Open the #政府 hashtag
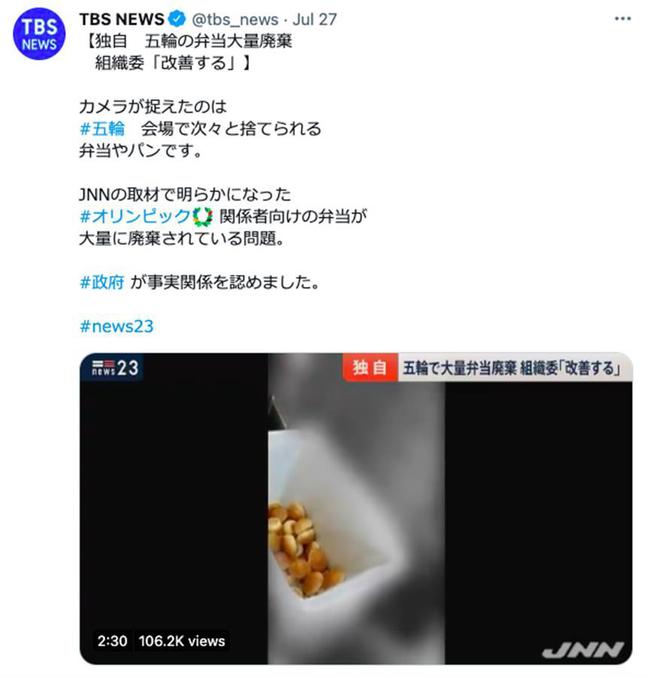 [101, 281]
